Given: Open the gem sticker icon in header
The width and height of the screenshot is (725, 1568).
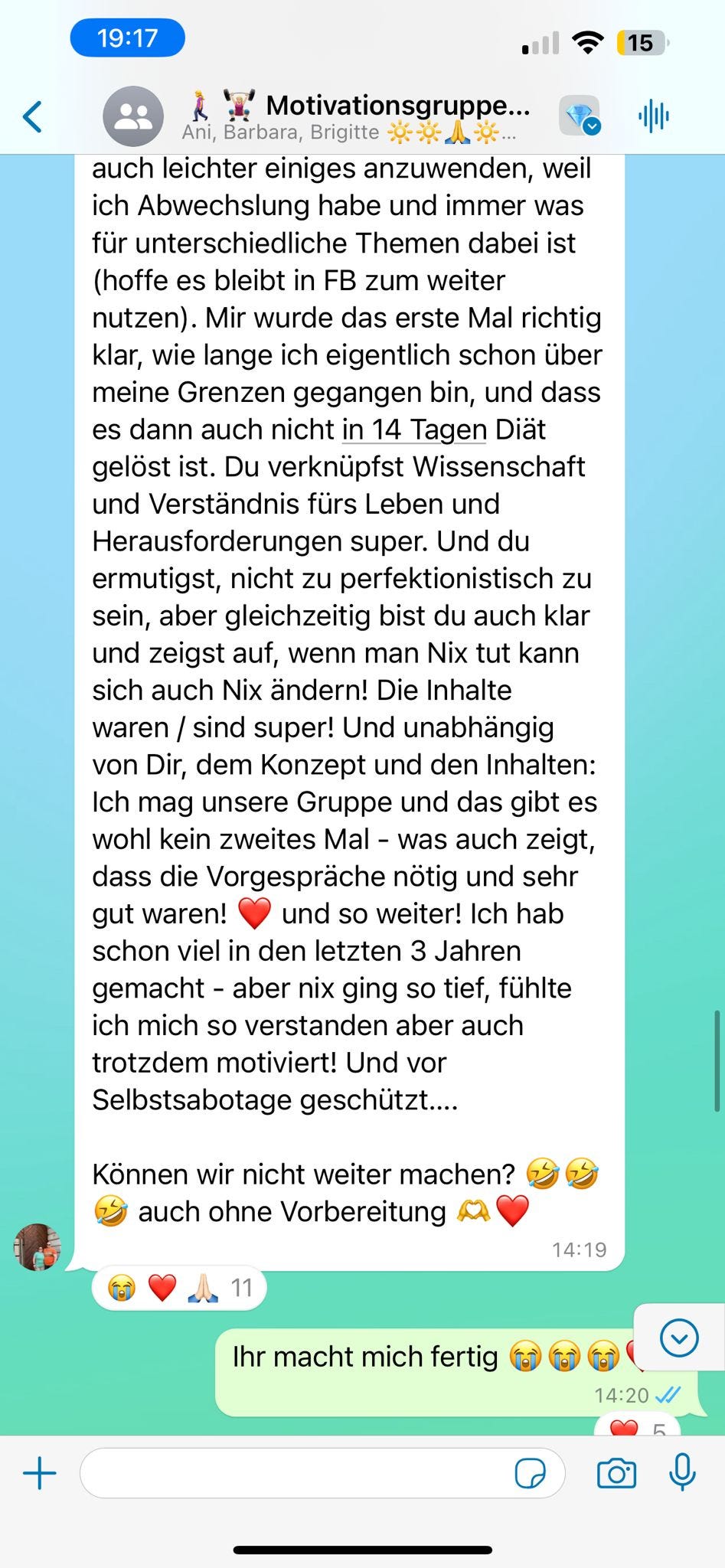Looking at the screenshot, I should (x=579, y=116).
